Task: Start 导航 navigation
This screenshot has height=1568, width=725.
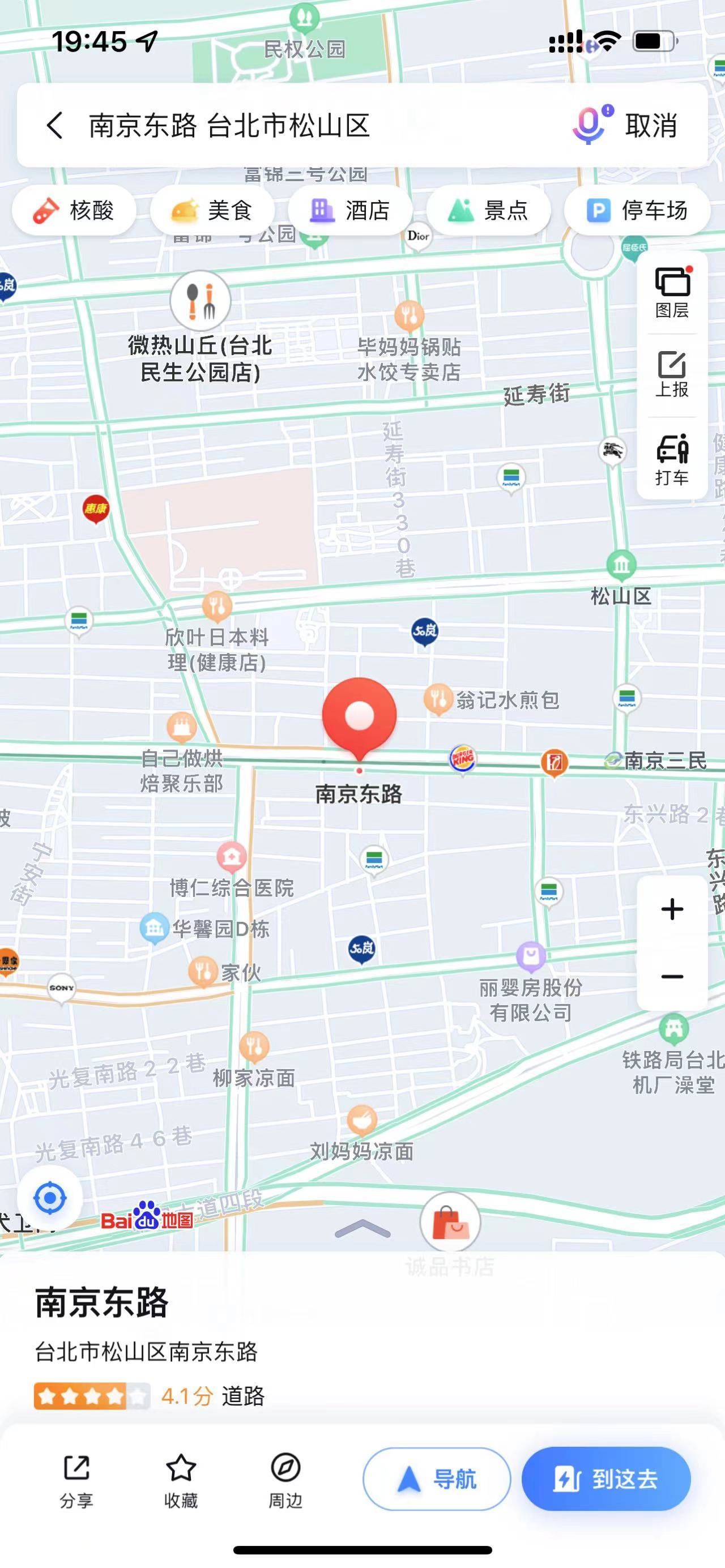Action: [x=437, y=1479]
